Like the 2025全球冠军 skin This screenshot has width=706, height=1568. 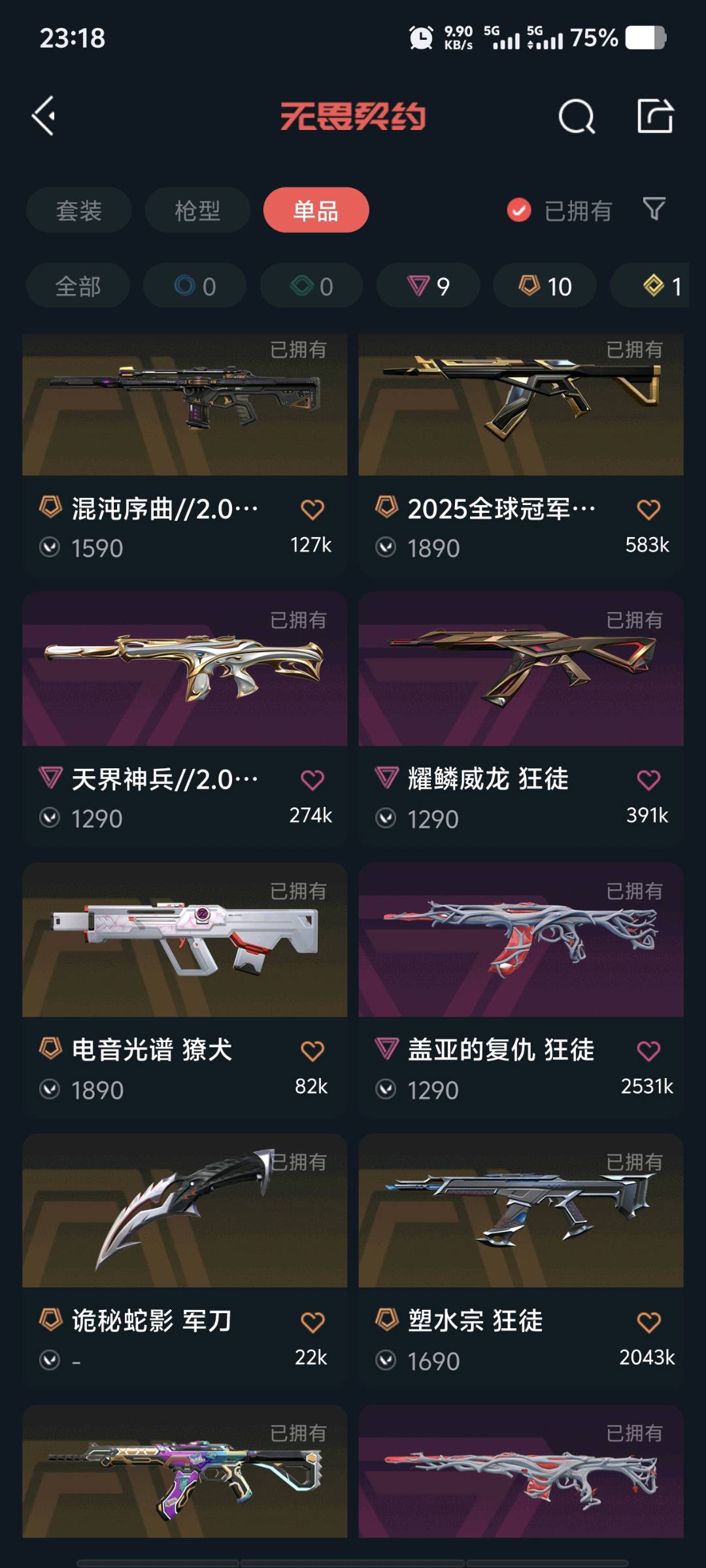pos(648,510)
